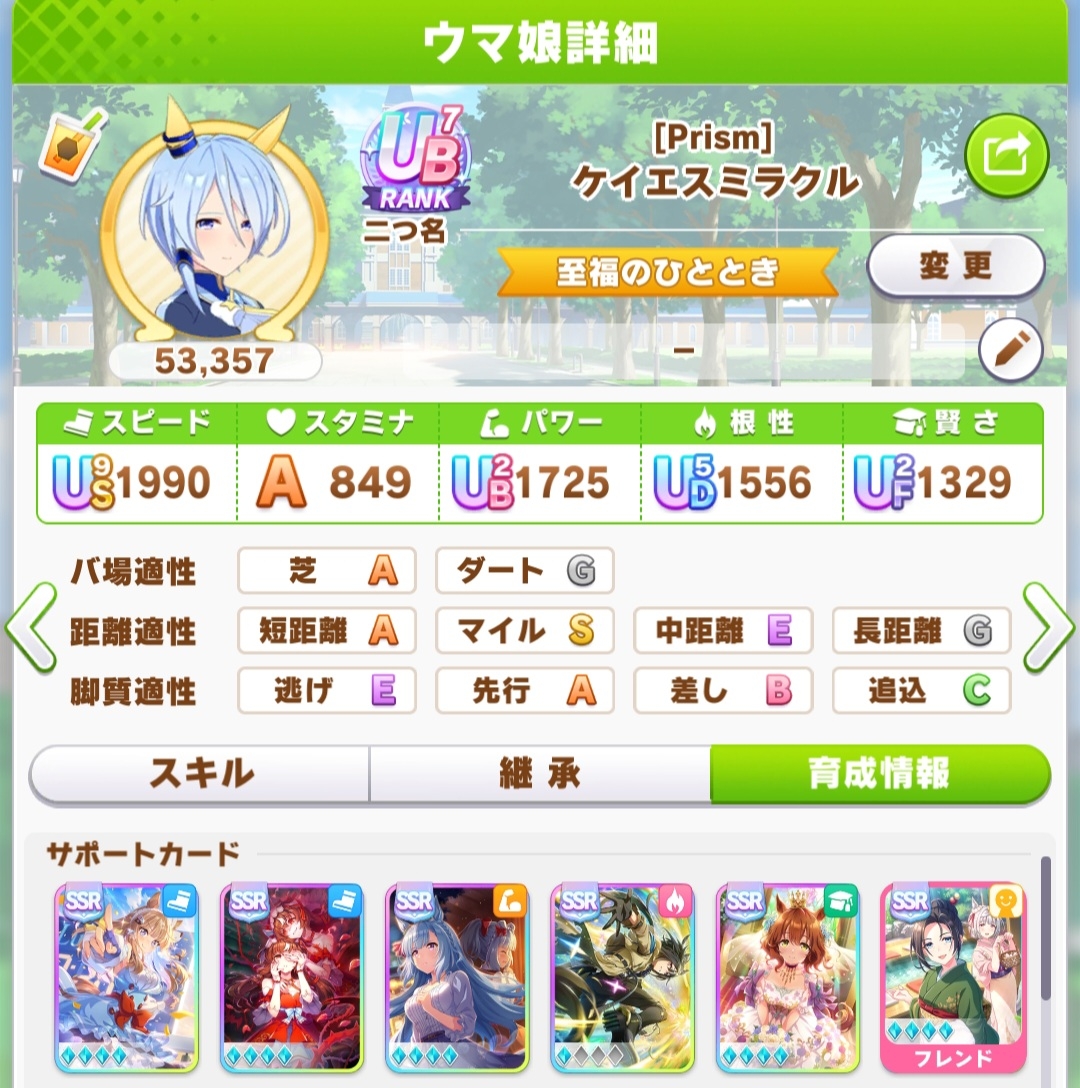Tap the drink item icon beside portrait
This screenshot has height=1088, width=1080.
coord(68,145)
